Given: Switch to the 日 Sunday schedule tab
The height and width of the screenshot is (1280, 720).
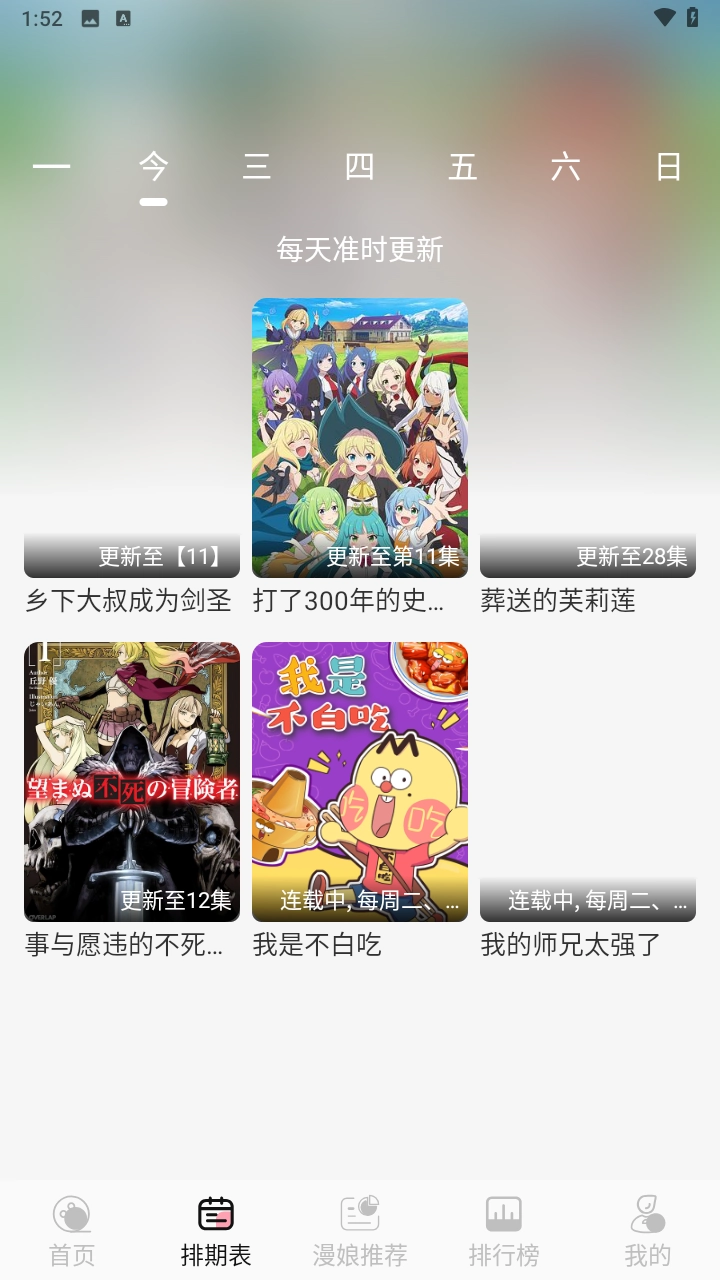Looking at the screenshot, I should [x=669, y=167].
